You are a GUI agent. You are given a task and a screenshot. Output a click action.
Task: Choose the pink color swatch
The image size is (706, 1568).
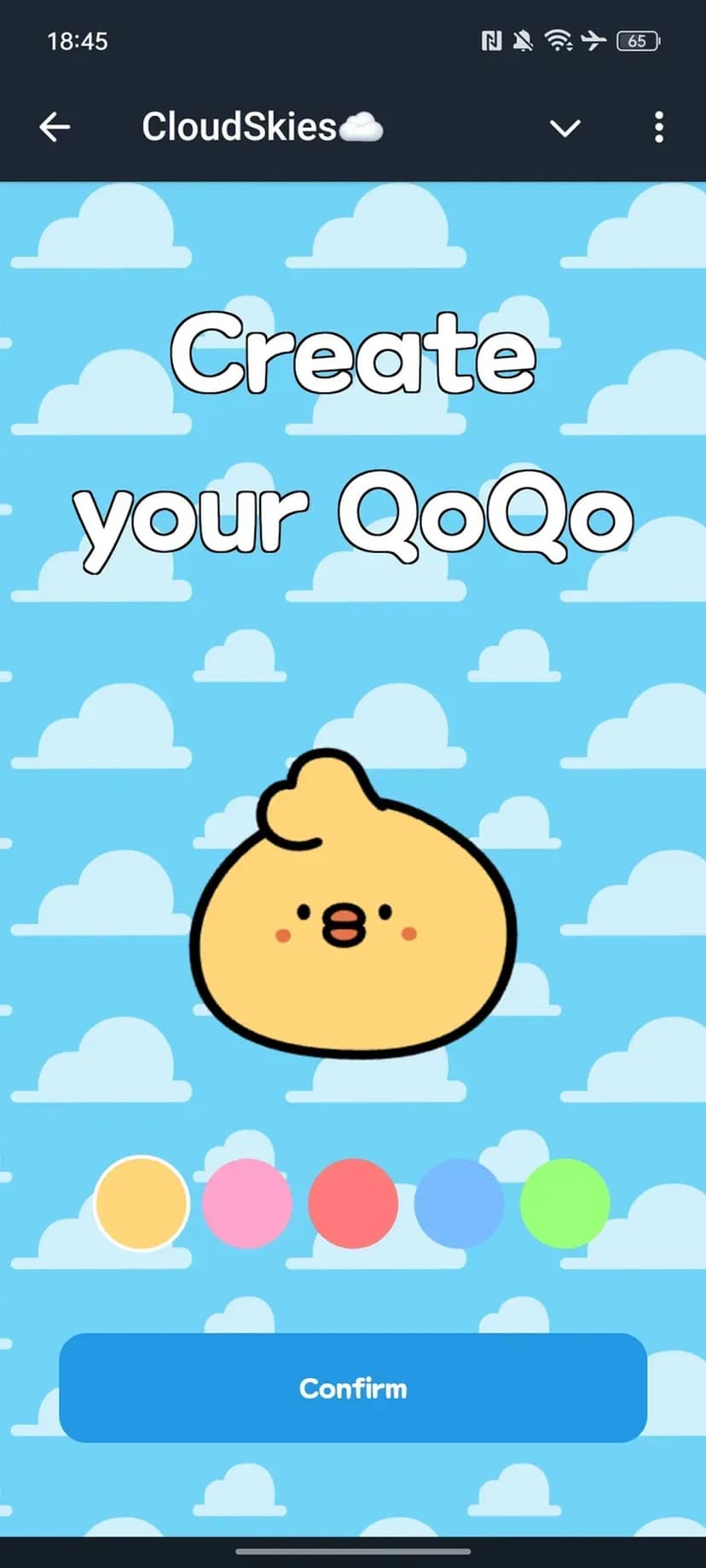click(247, 1203)
